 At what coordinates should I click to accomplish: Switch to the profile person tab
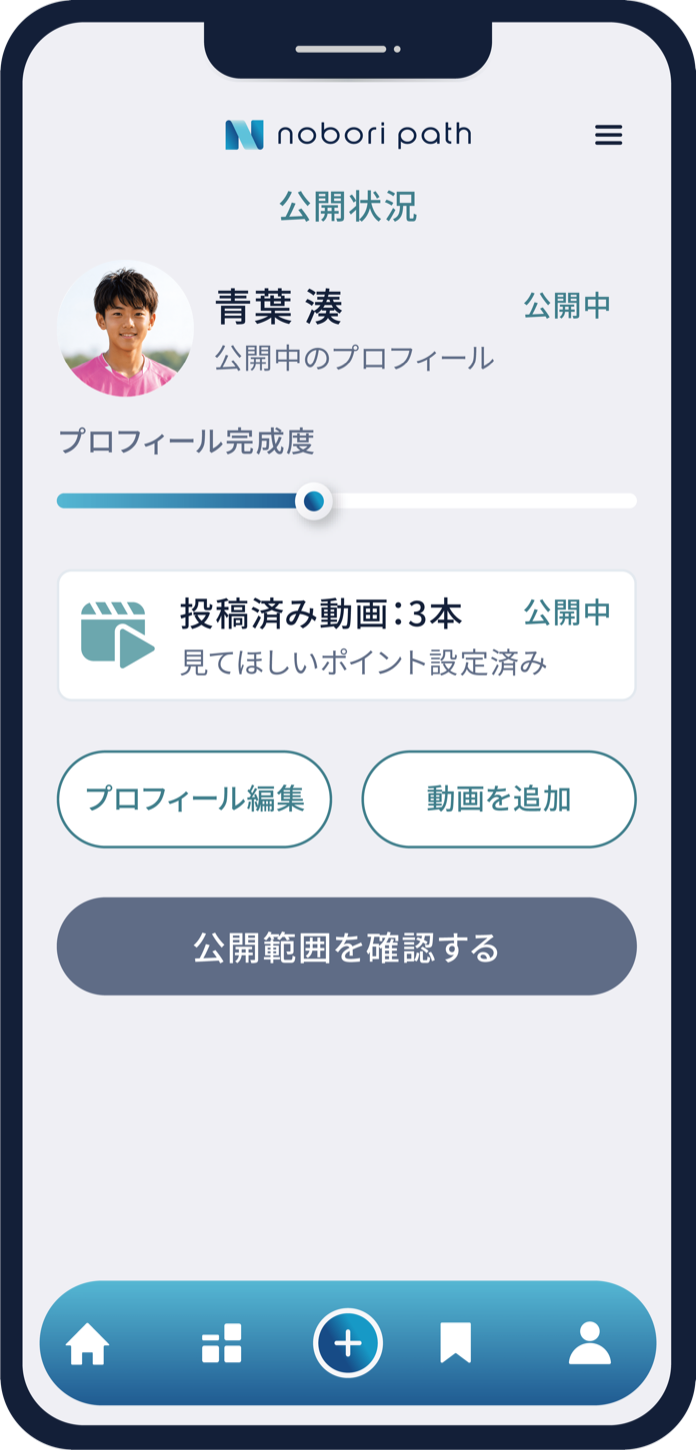coord(590,1343)
